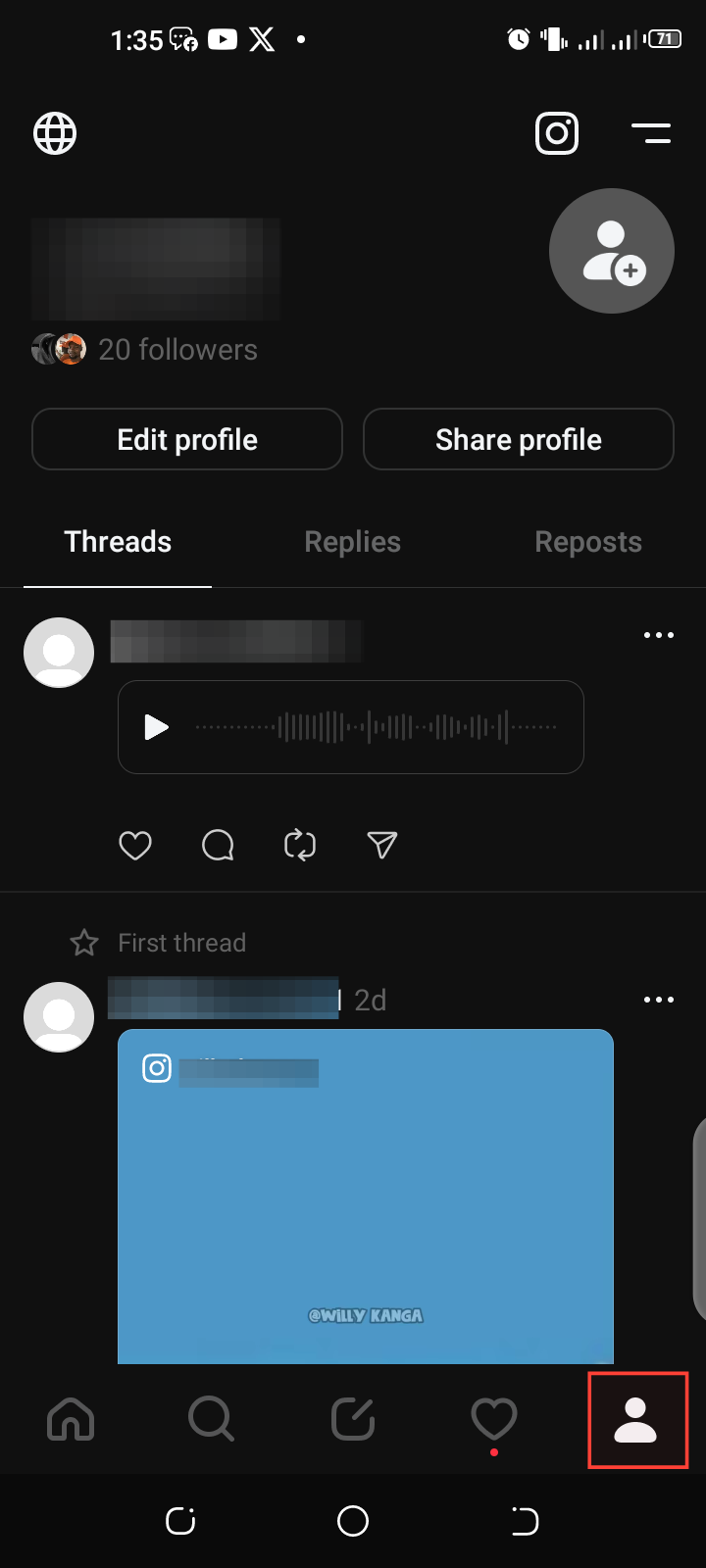Open the settings menu icon

coord(651,133)
